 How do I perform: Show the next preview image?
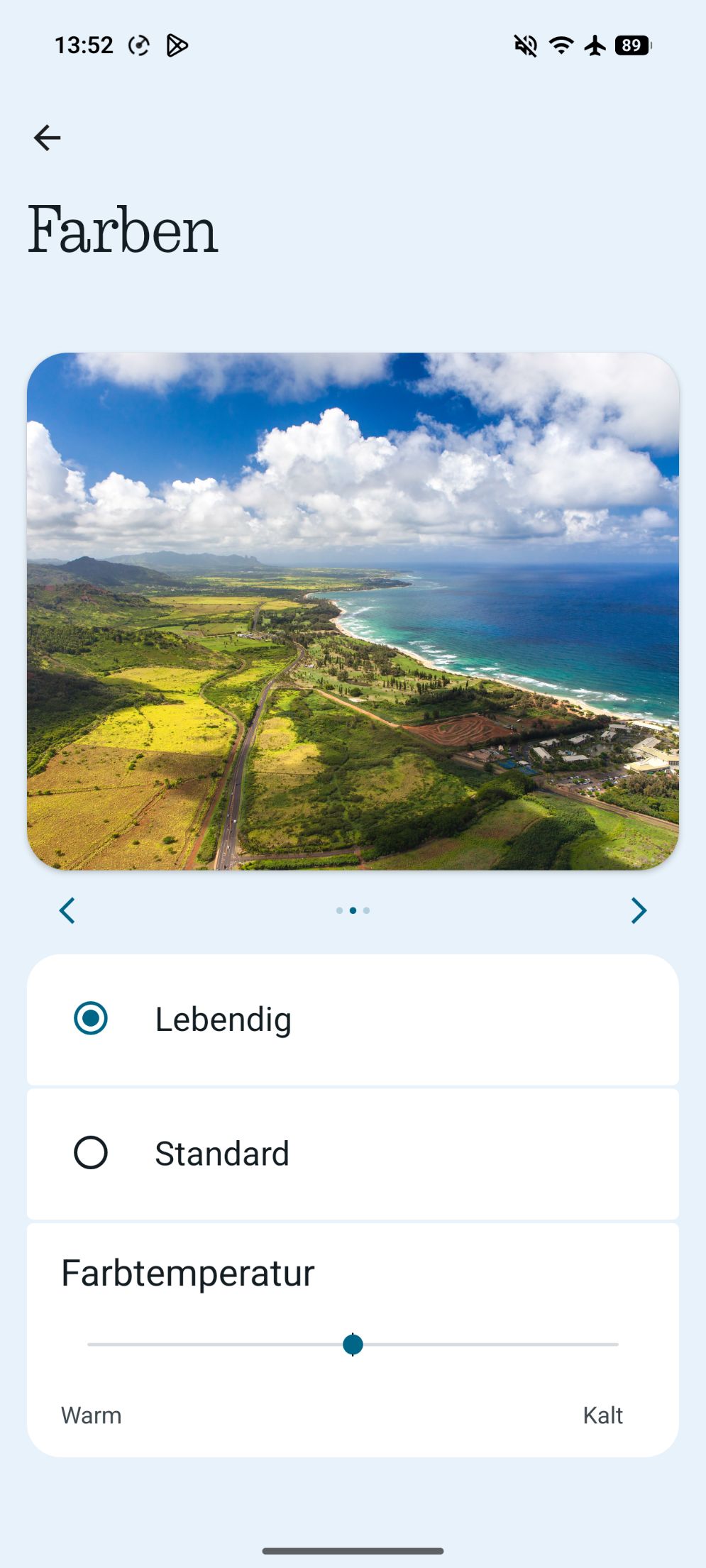tap(639, 910)
